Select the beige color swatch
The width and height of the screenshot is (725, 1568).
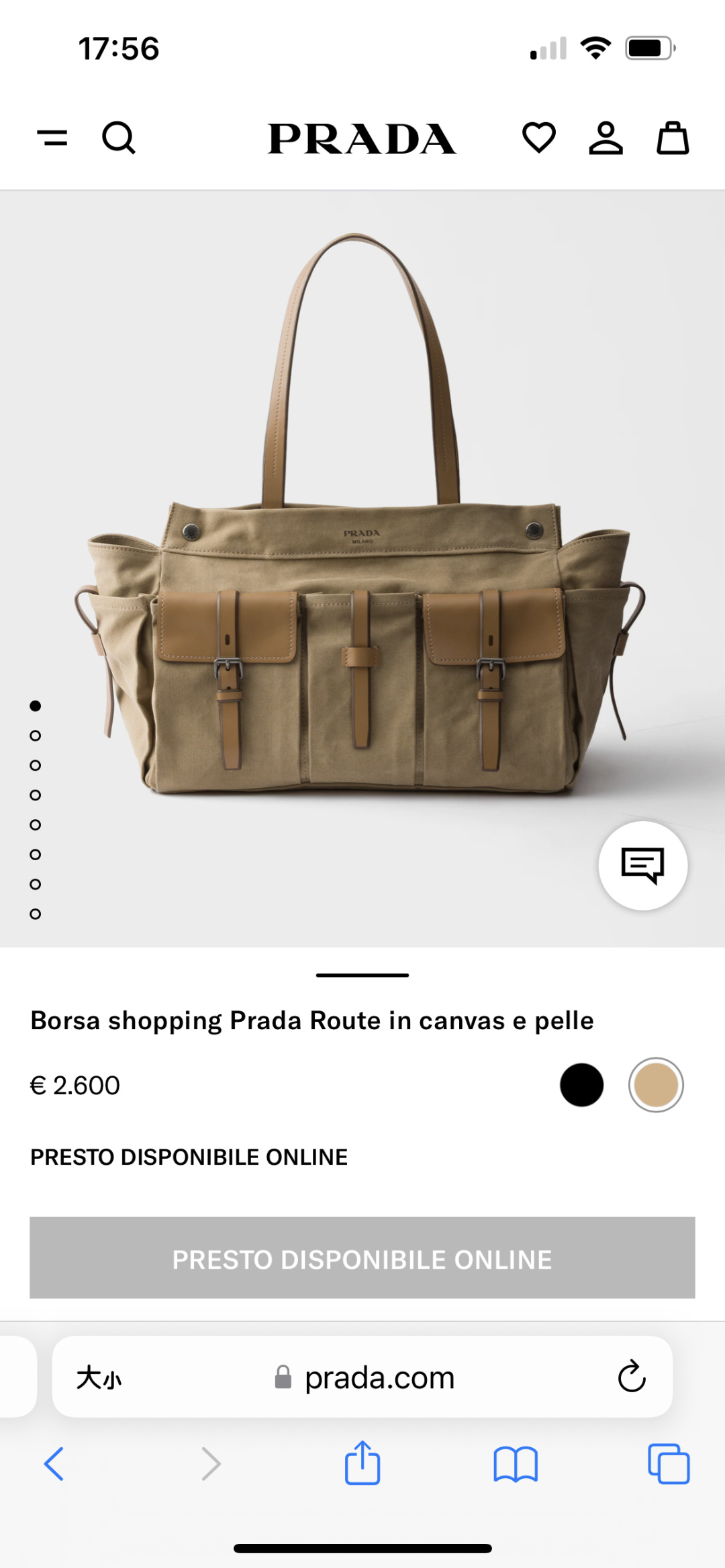pyautogui.click(x=656, y=1085)
